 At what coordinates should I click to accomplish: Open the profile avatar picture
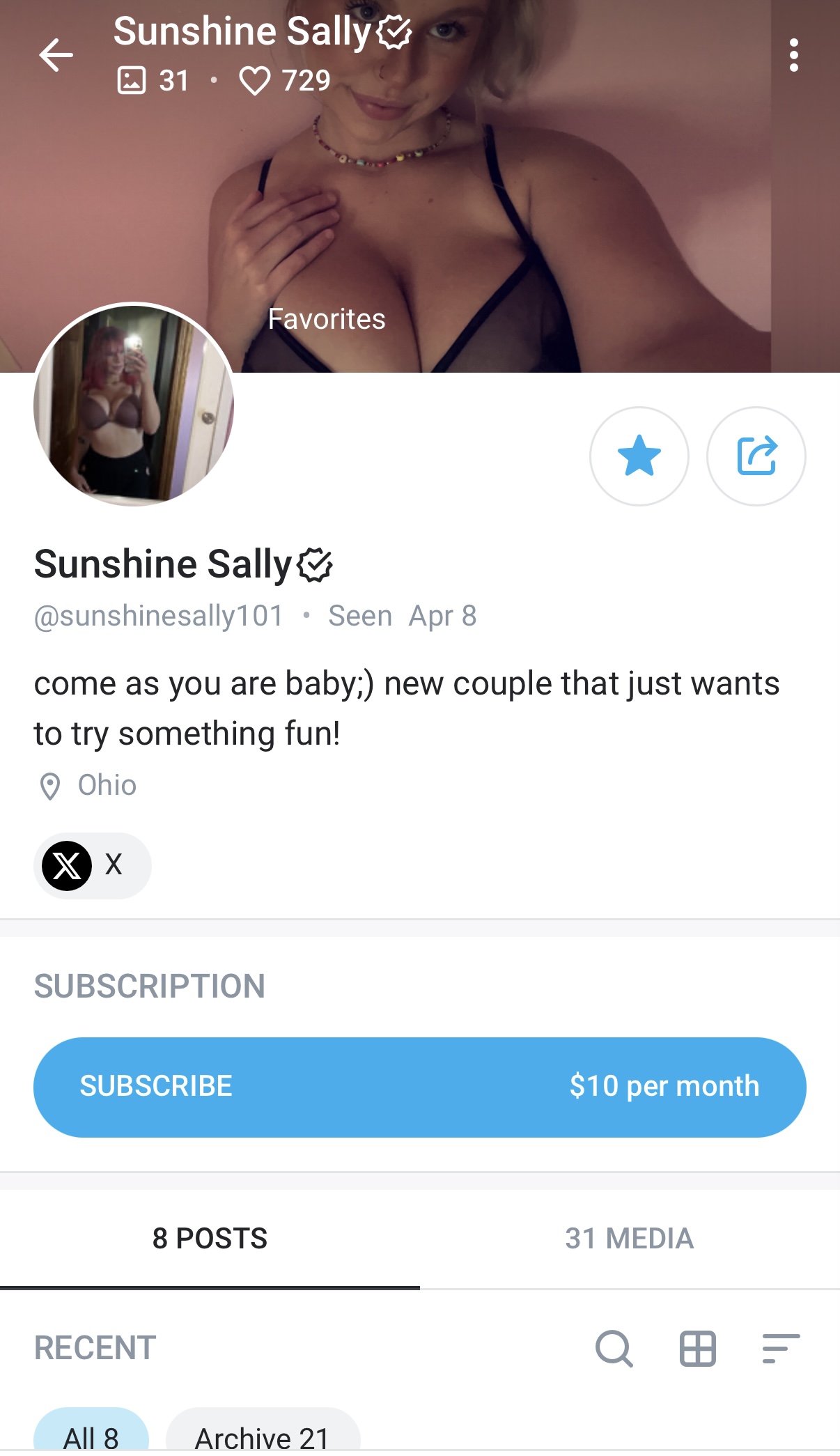pyautogui.click(x=134, y=404)
